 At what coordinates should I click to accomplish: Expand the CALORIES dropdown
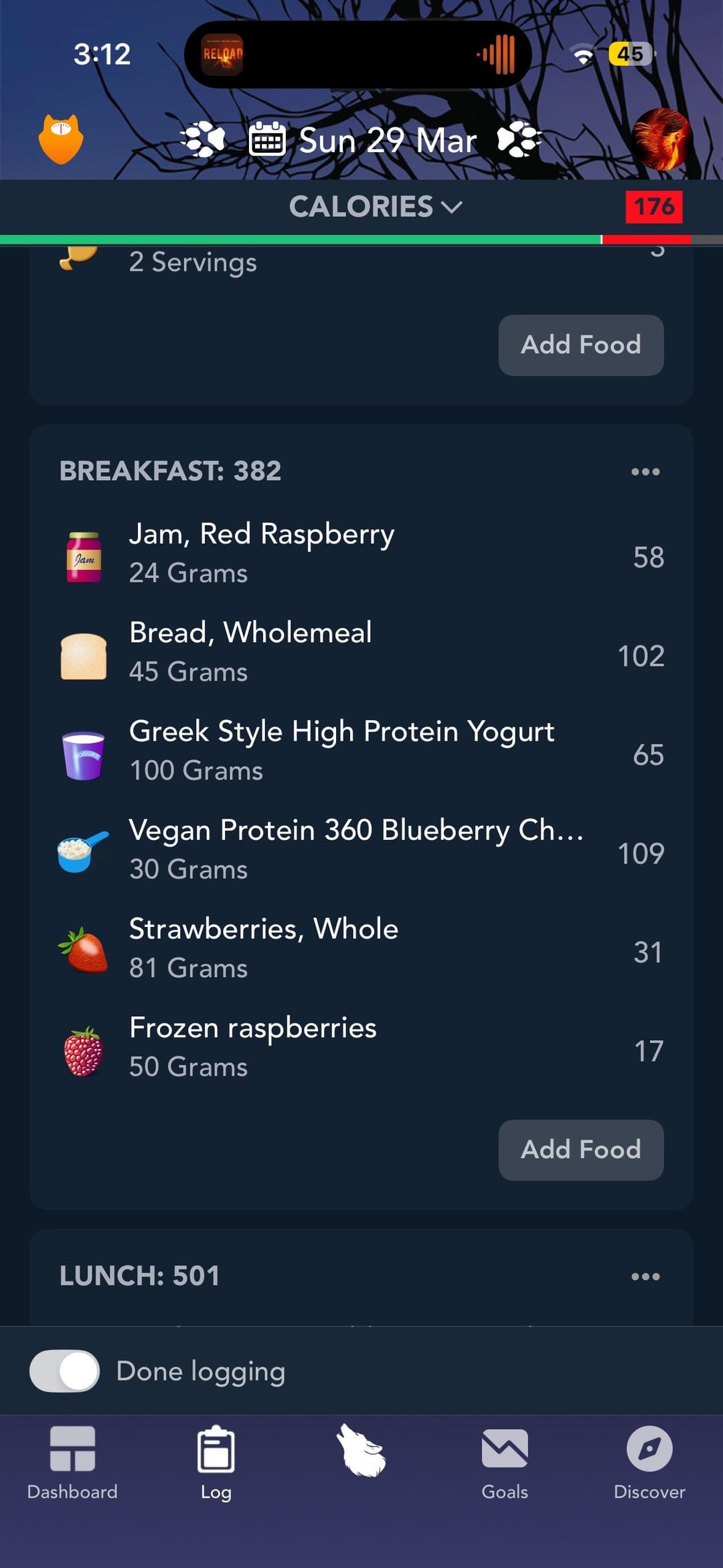click(376, 207)
